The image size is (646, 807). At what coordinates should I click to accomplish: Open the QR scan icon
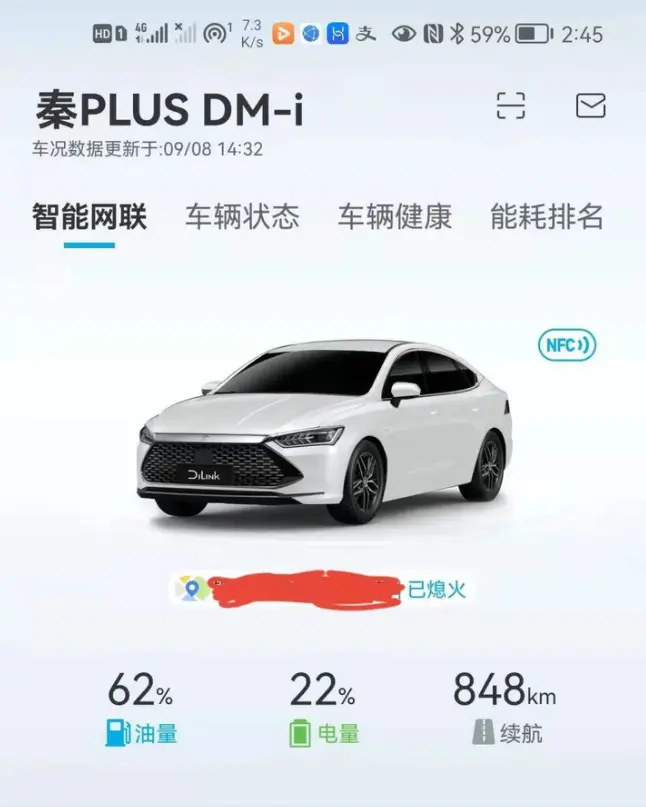[511, 105]
